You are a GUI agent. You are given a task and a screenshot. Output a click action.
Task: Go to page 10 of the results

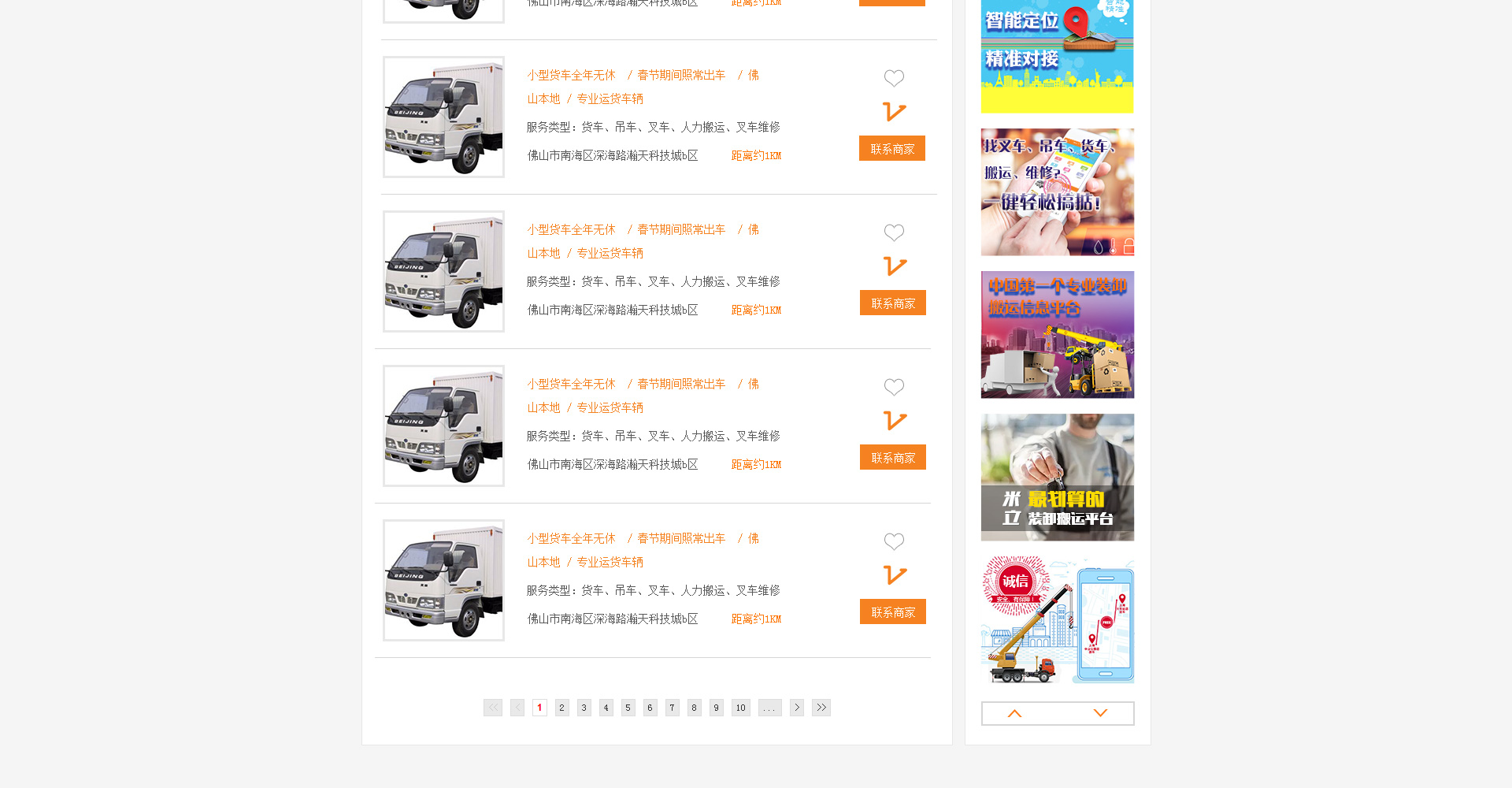[x=740, y=708]
